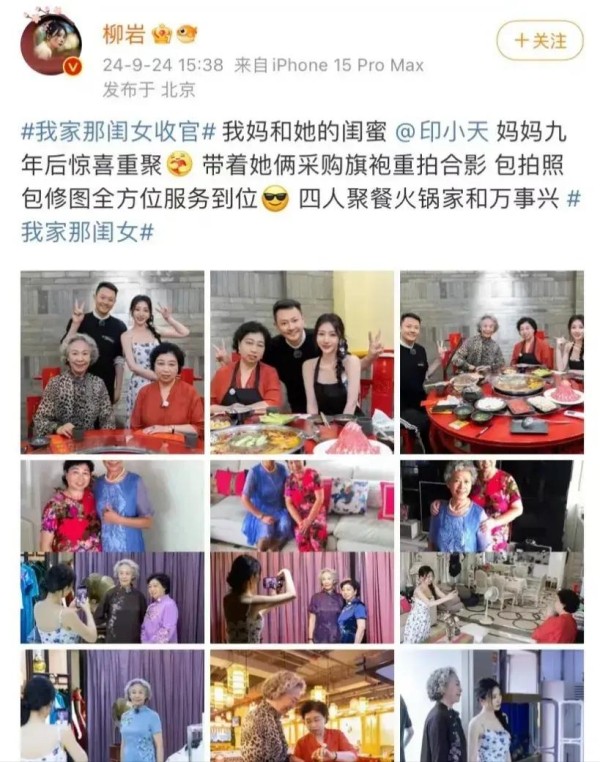Viewport: 600px width, 762px height.
Task: Open the photo of the grey-haired woman beside the floral dress
Action: [491, 705]
